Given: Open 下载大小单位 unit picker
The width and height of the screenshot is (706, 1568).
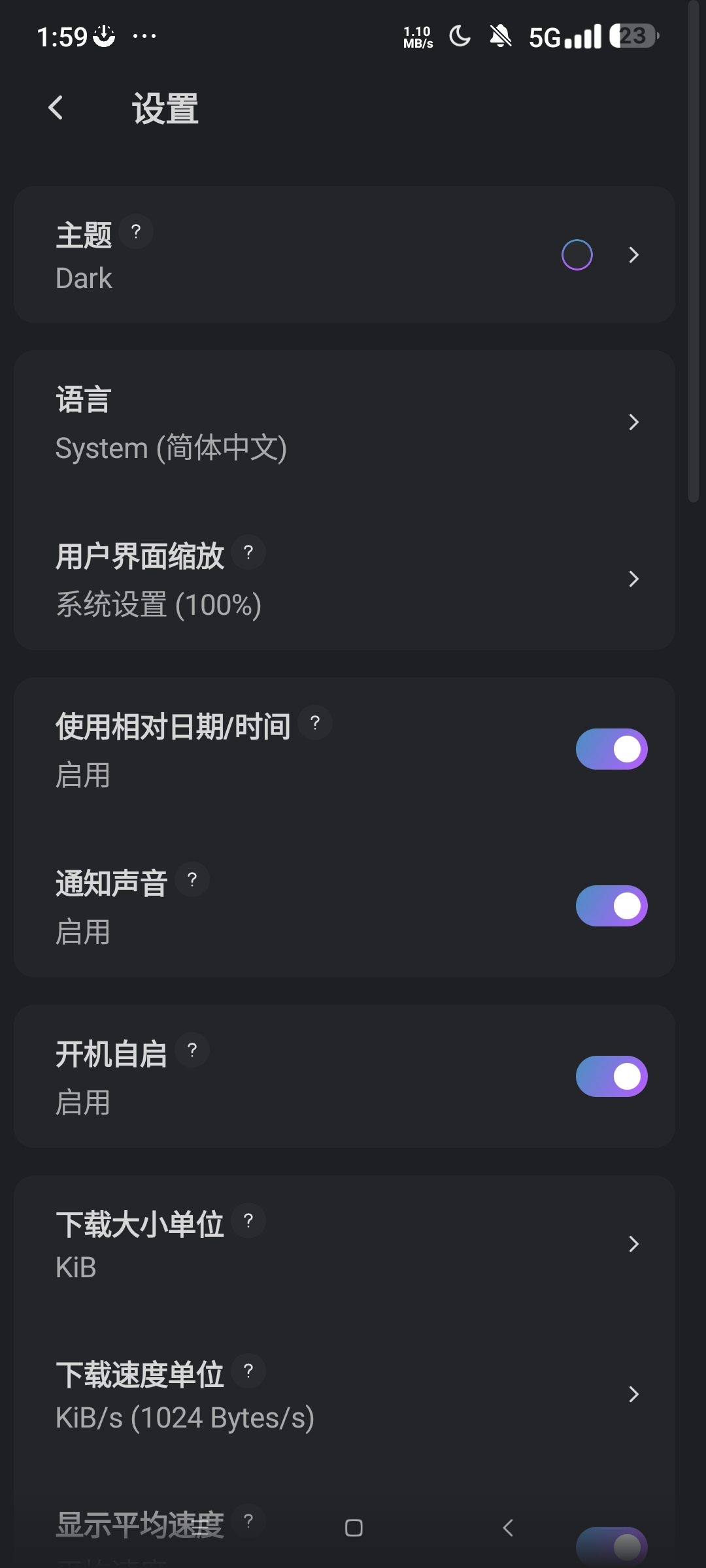Looking at the screenshot, I should 345,1244.
